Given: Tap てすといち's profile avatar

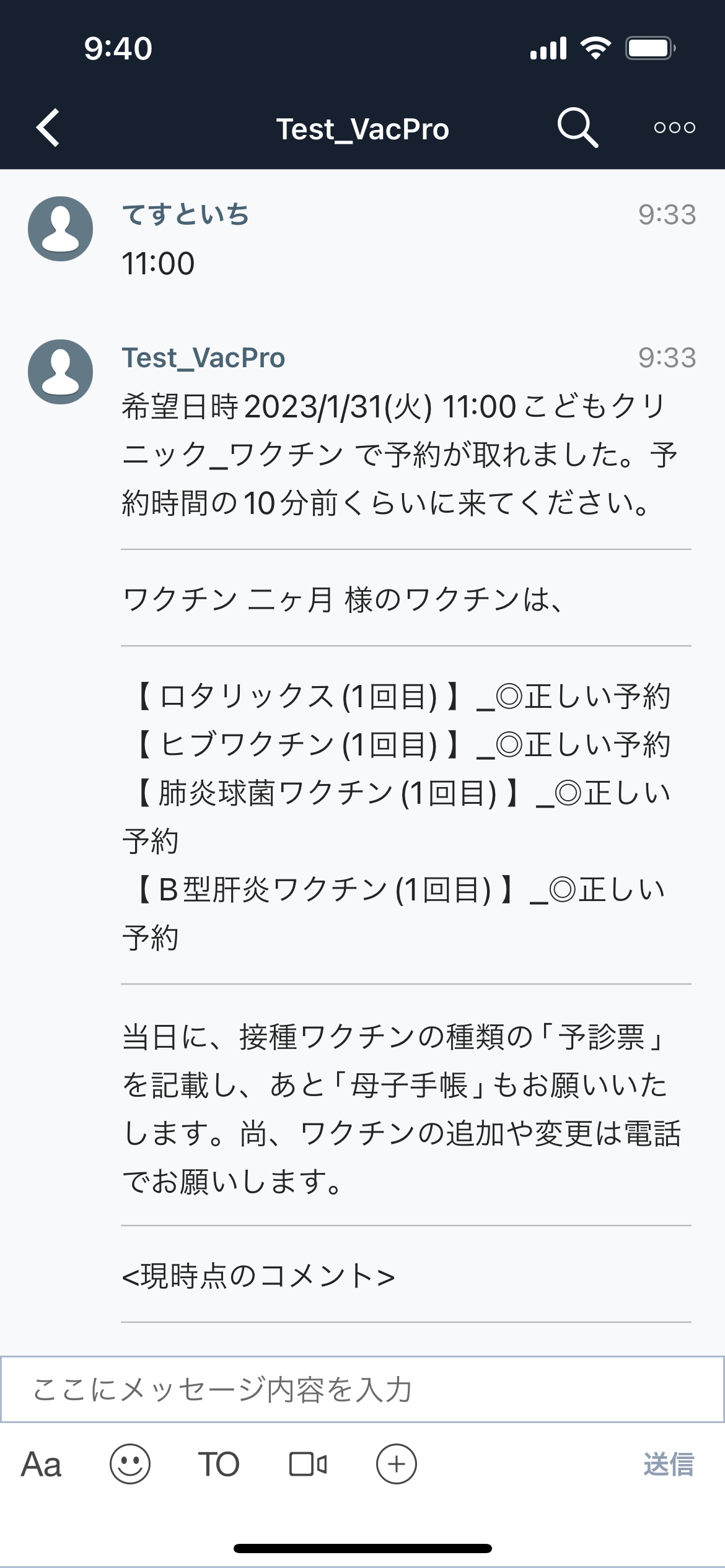Looking at the screenshot, I should (61, 229).
